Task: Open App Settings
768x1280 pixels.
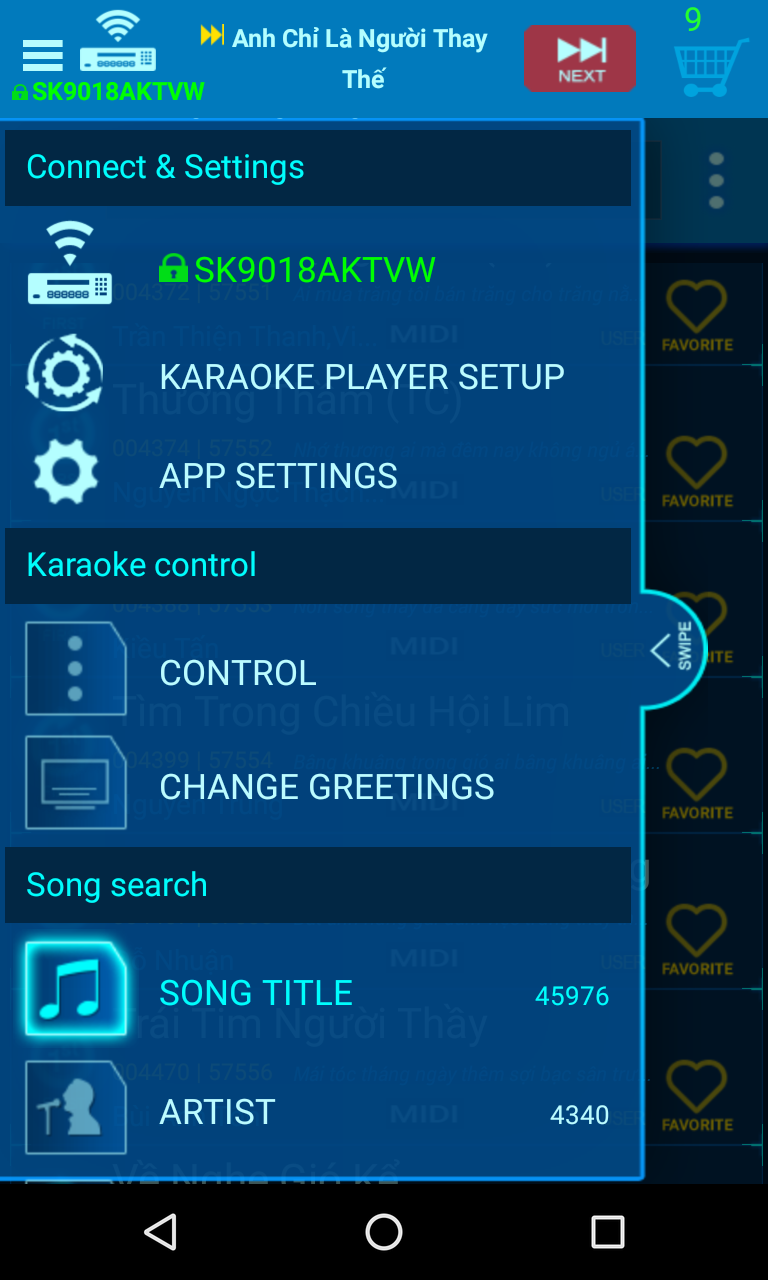Action: tap(320, 475)
